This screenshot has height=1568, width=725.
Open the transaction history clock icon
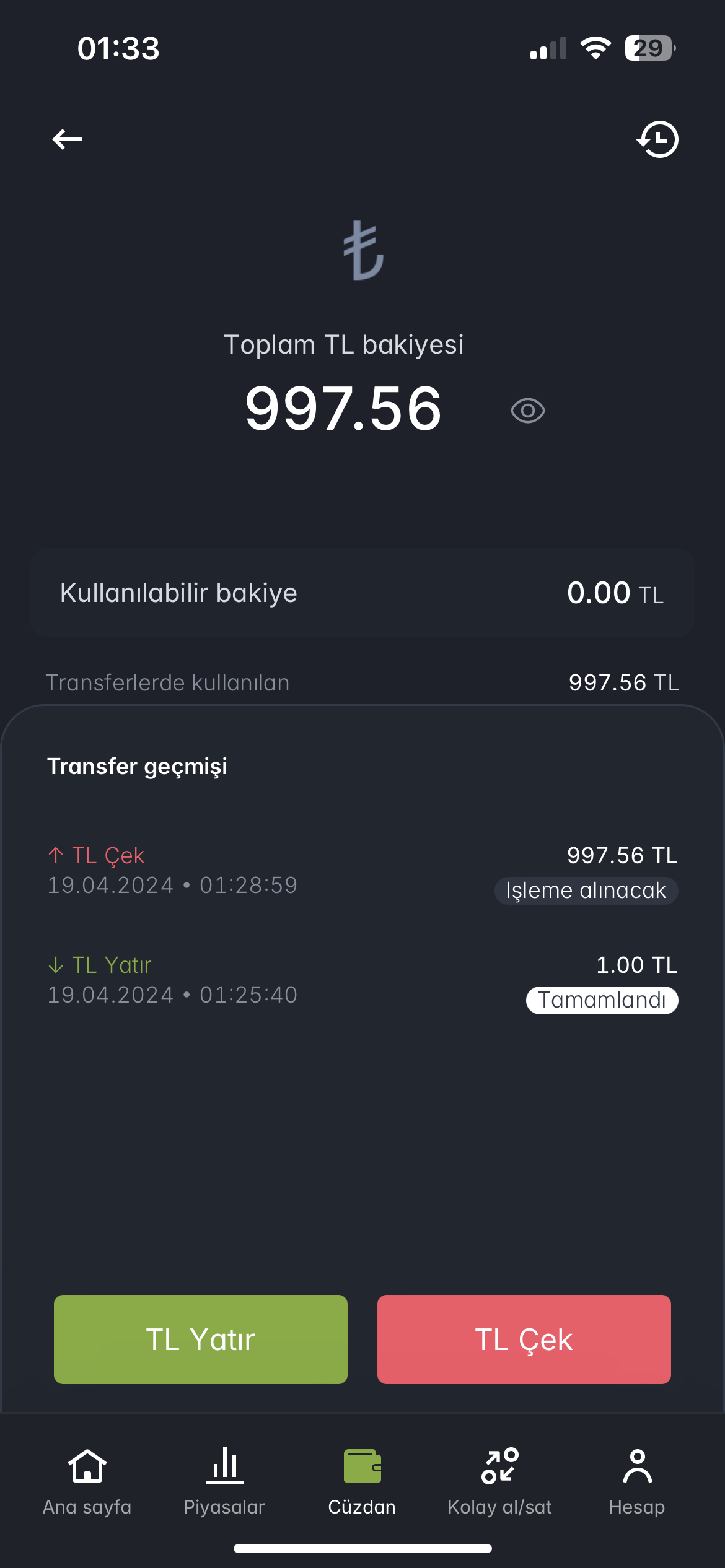coord(658,139)
